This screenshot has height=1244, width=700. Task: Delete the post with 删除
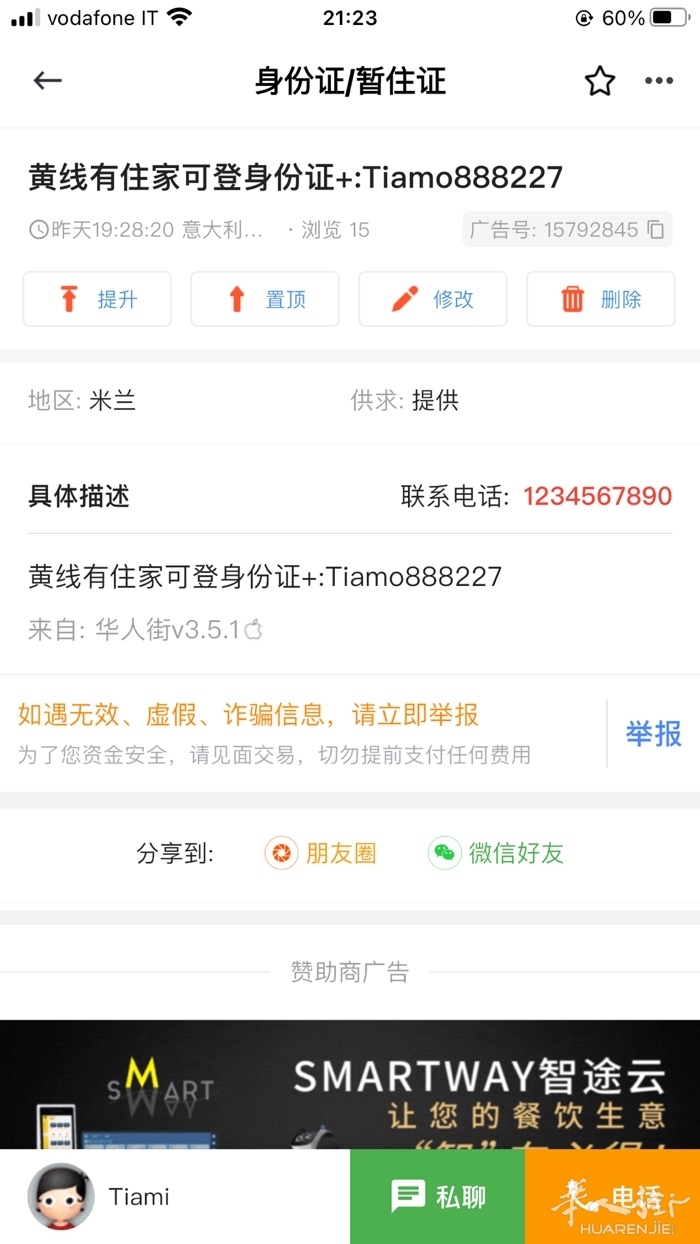[x=601, y=299]
